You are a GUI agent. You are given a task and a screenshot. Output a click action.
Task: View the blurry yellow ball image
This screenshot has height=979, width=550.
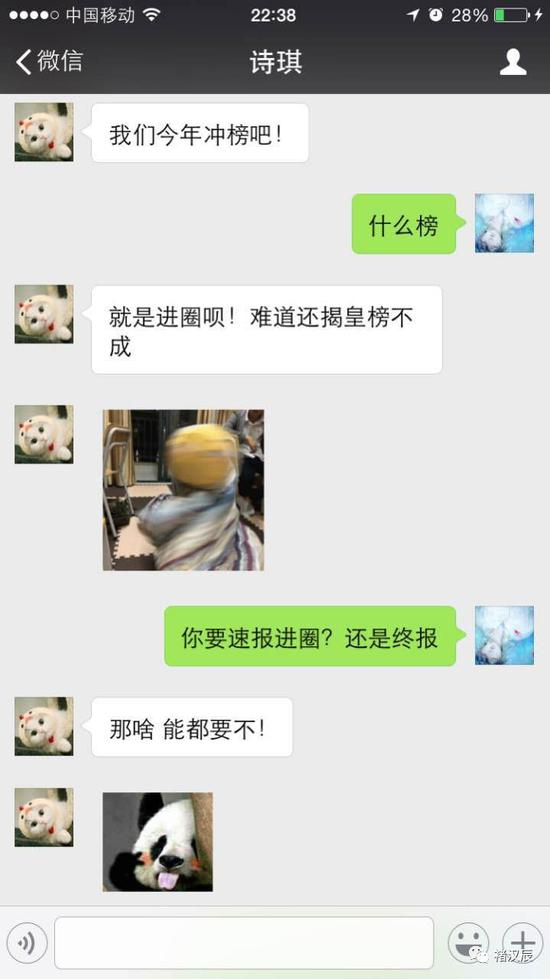pos(183,490)
